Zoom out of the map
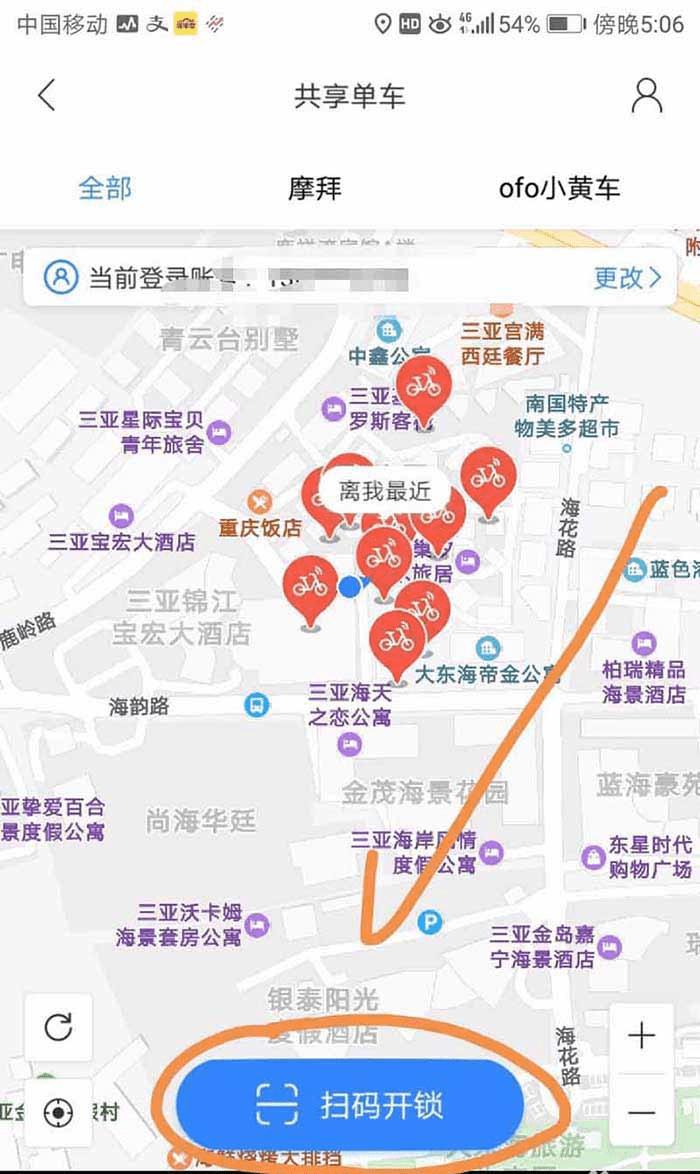Viewport: 700px width, 1174px height. (x=641, y=1112)
